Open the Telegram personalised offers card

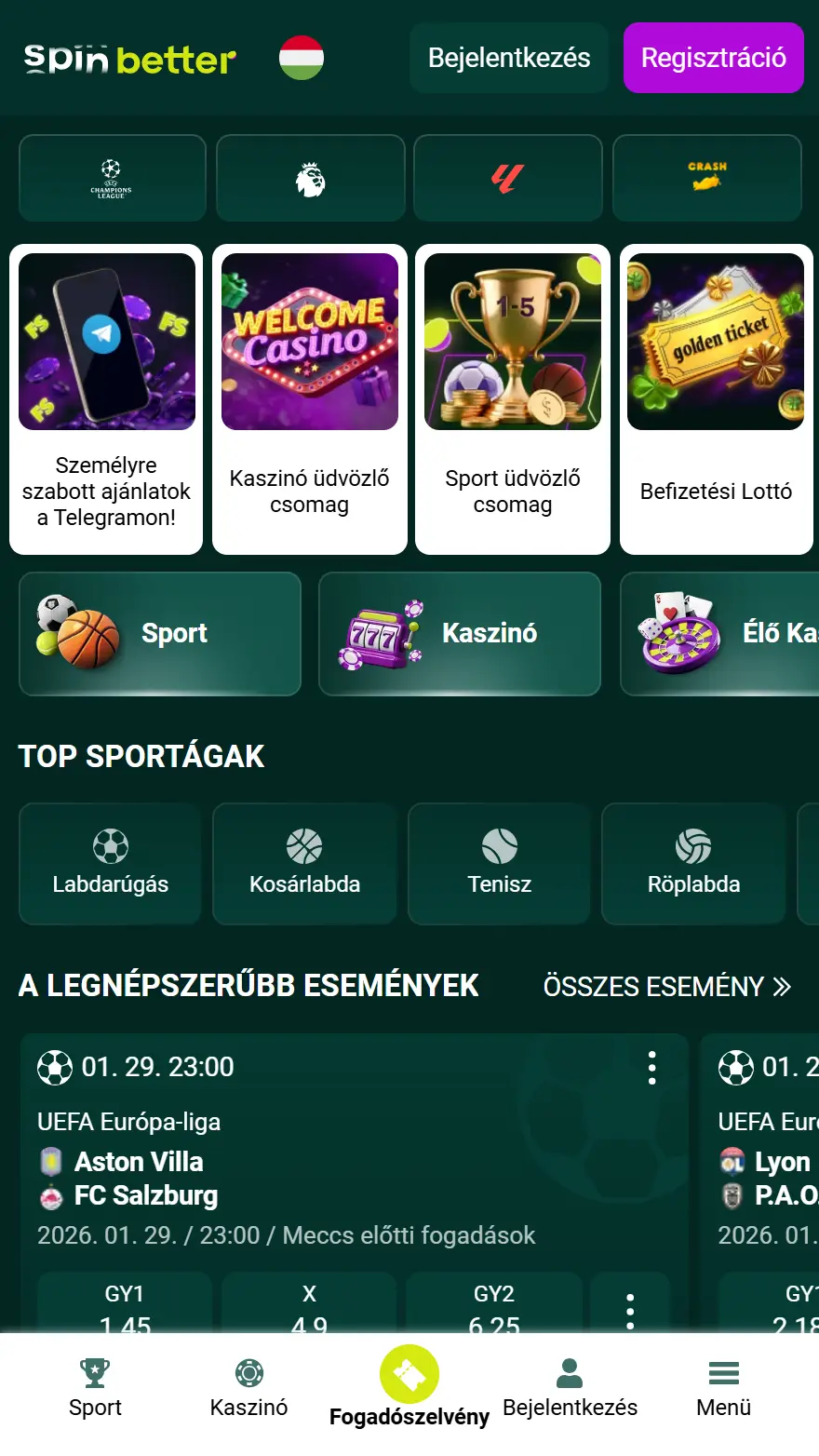tap(106, 398)
